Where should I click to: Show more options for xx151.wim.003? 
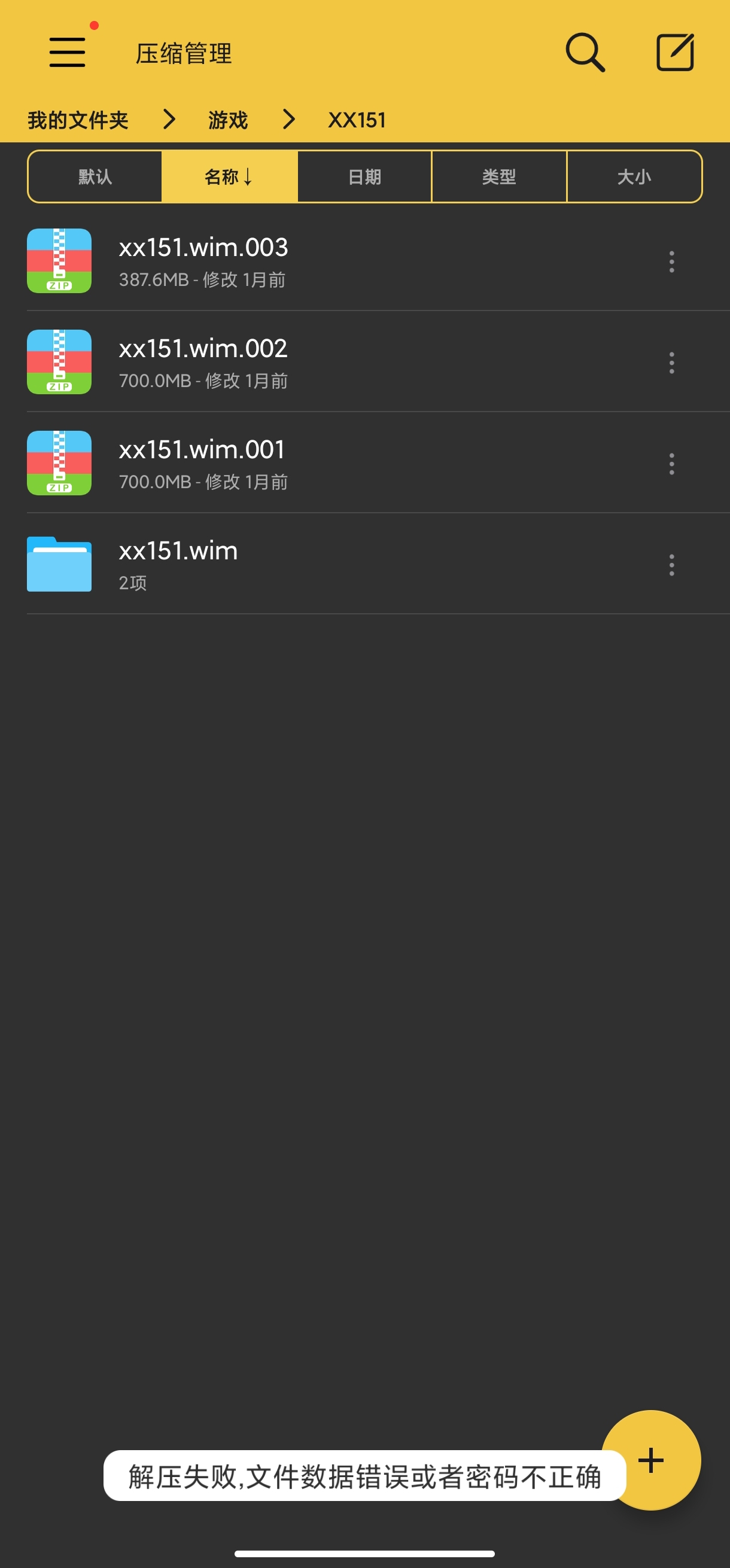point(671,262)
